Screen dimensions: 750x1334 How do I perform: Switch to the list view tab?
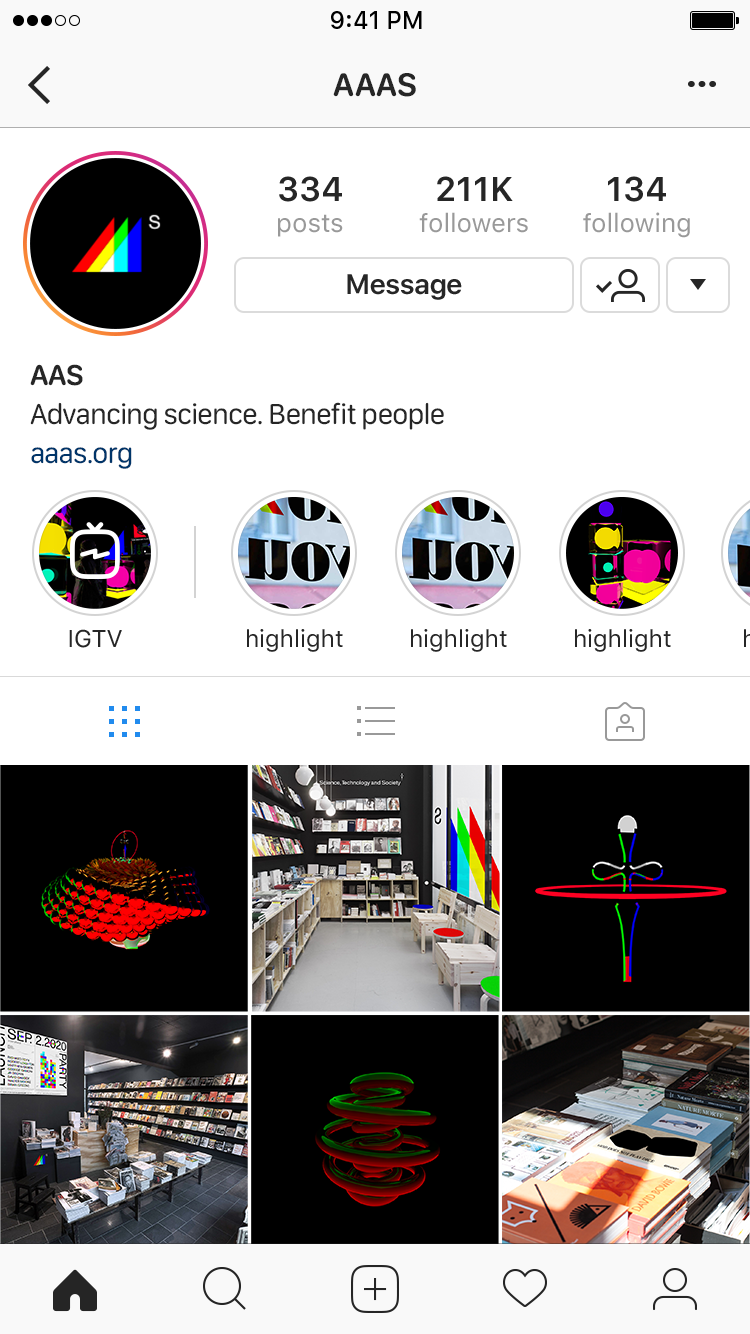[375, 721]
